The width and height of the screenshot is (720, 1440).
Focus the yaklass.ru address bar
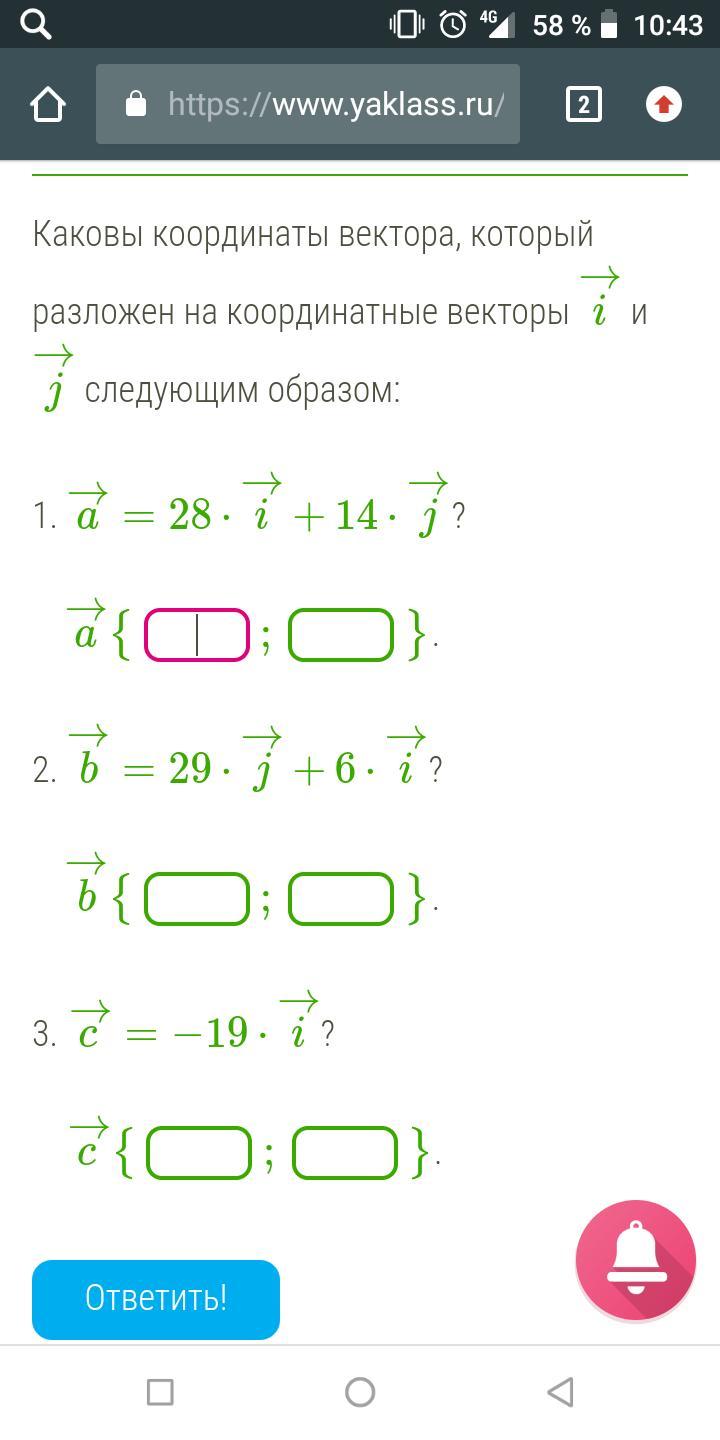click(308, 104)
